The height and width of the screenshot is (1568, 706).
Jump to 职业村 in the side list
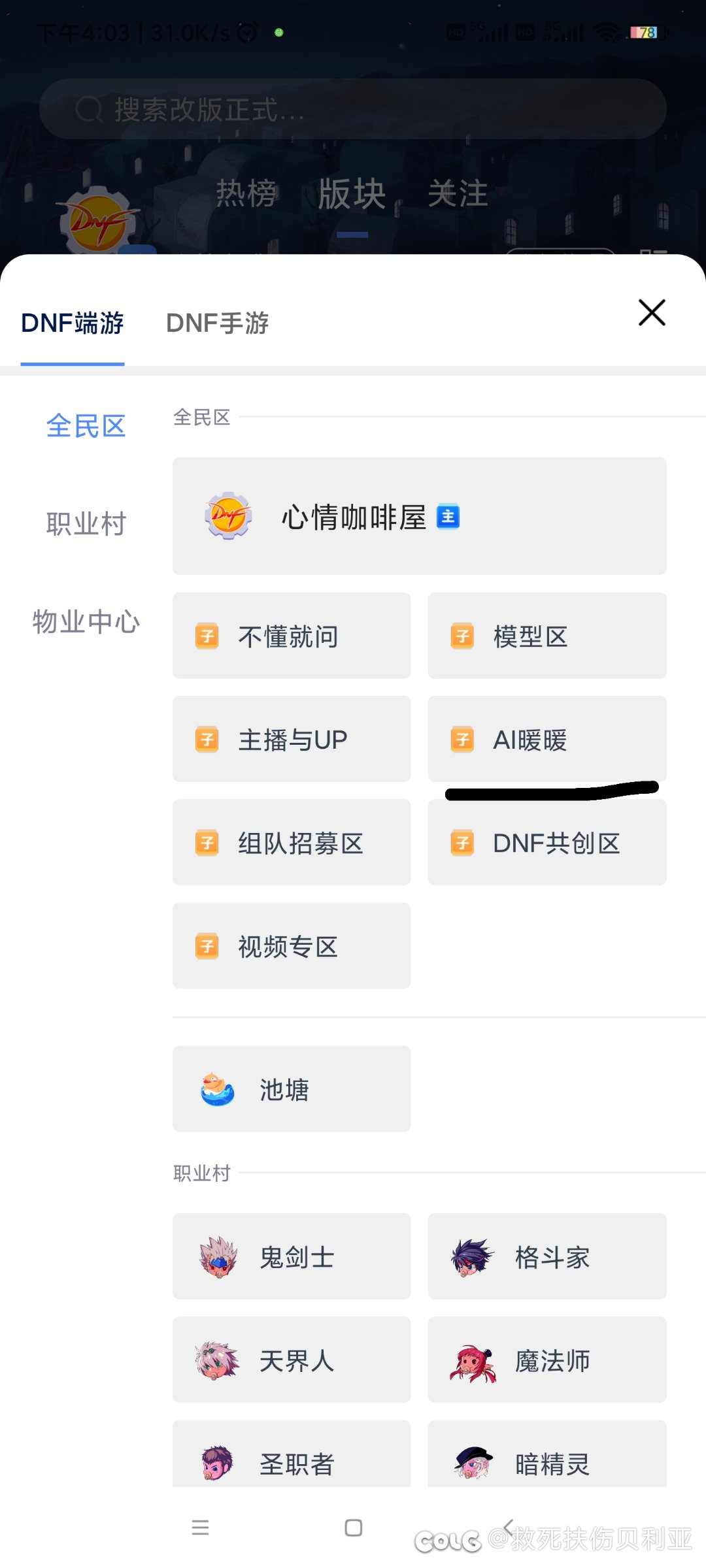[86, 524]
